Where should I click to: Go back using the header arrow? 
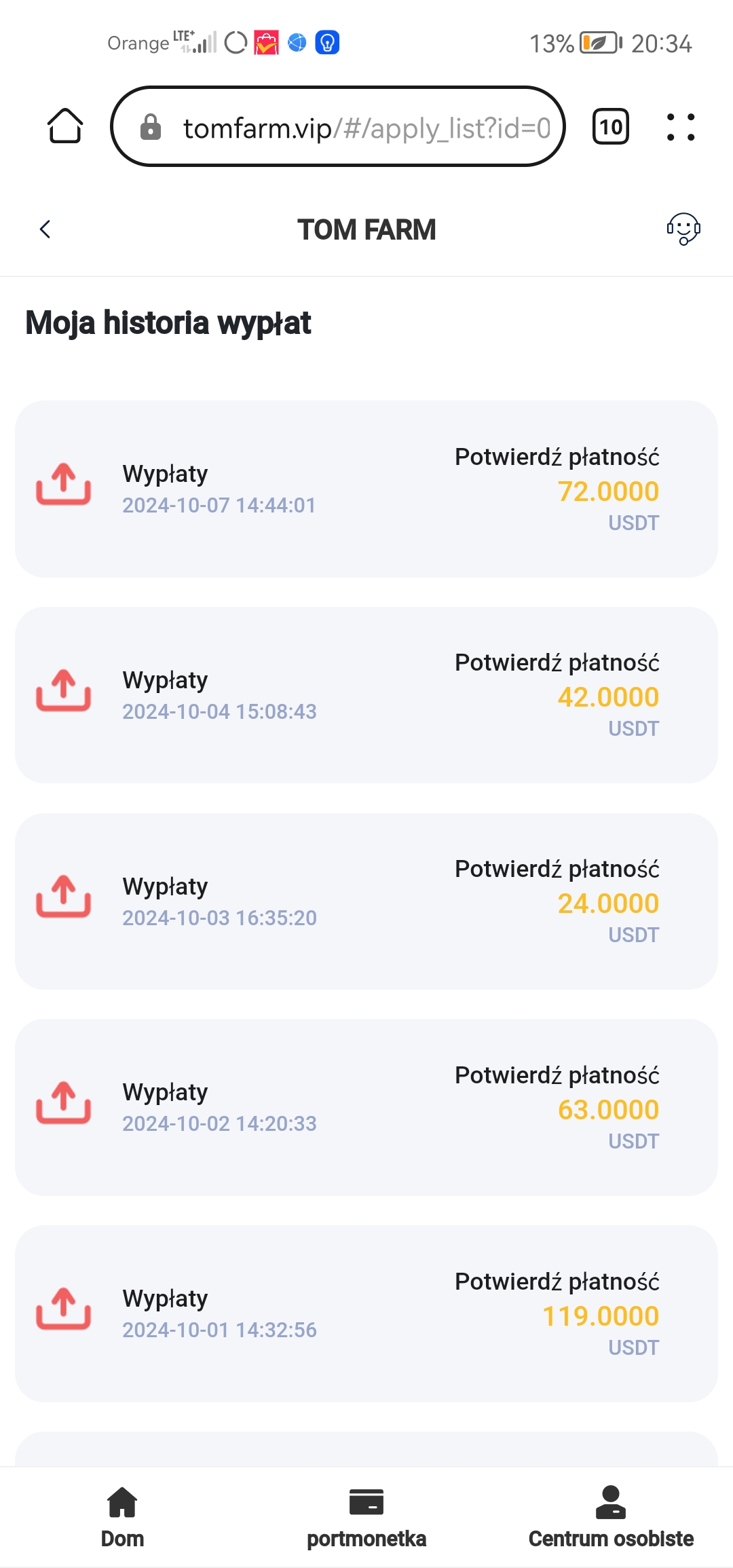pyautogui.click(x=45, y=229)
